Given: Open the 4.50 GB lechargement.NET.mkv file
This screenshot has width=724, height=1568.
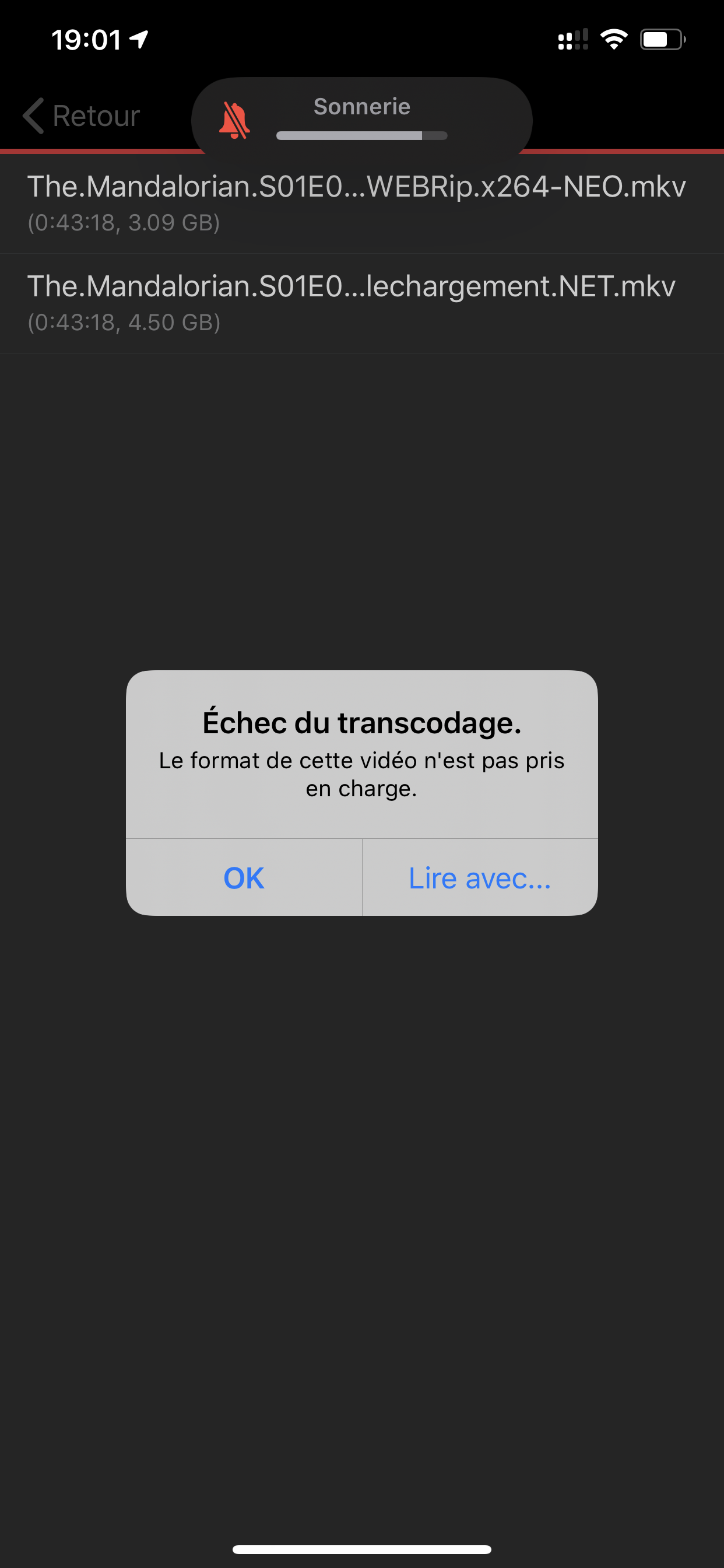Looking at the screenshot, I should [x=352, y=302].
